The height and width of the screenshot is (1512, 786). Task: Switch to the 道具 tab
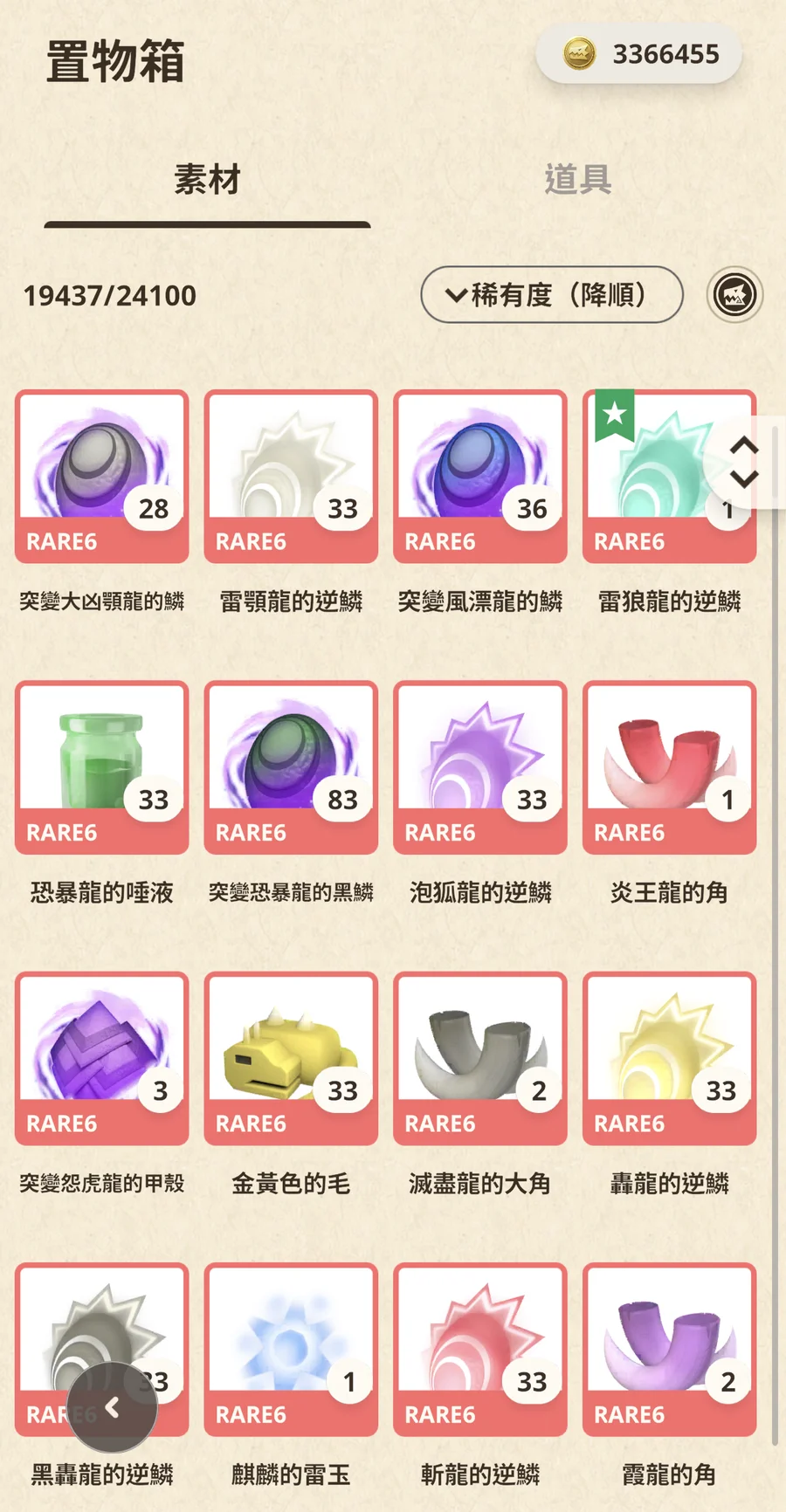pos(577,180)
